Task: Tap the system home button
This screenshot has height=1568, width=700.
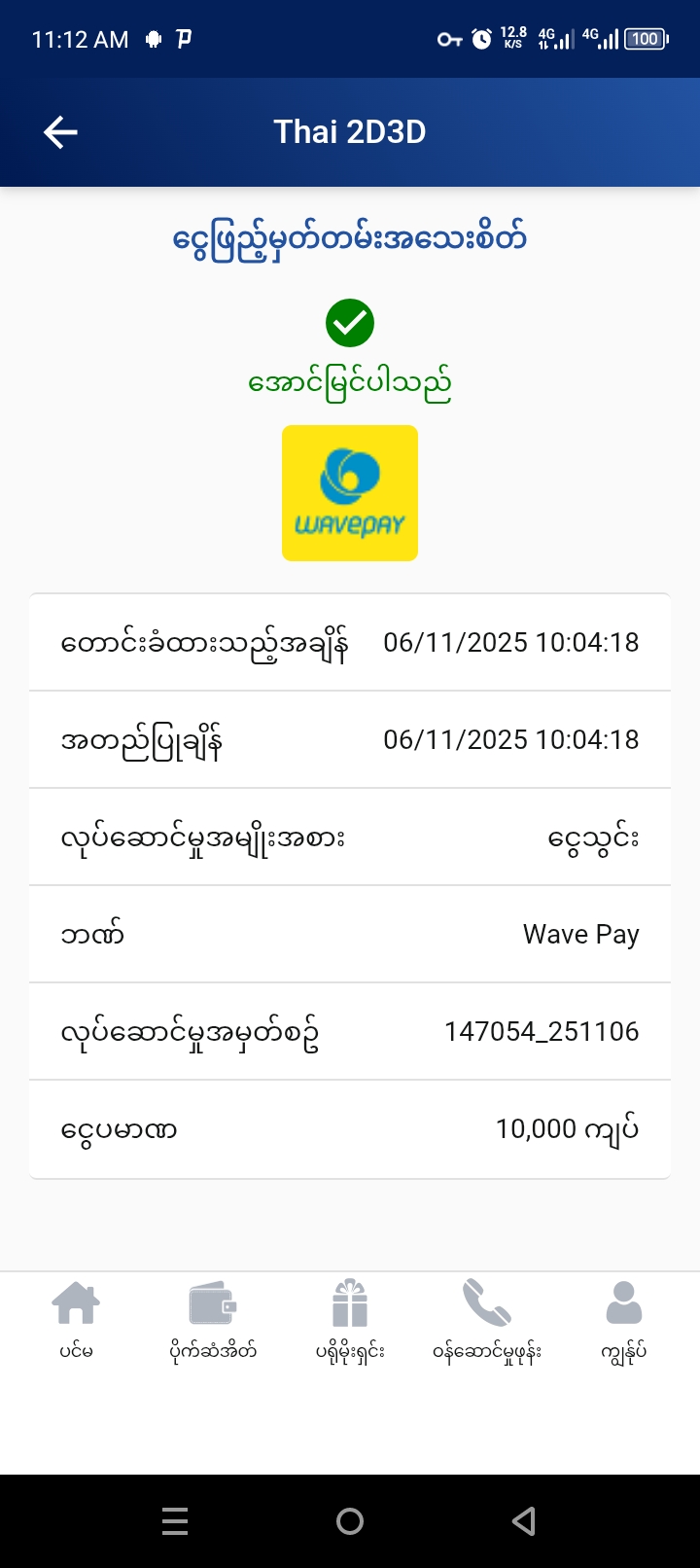Action: click(x=350, y=1521)
